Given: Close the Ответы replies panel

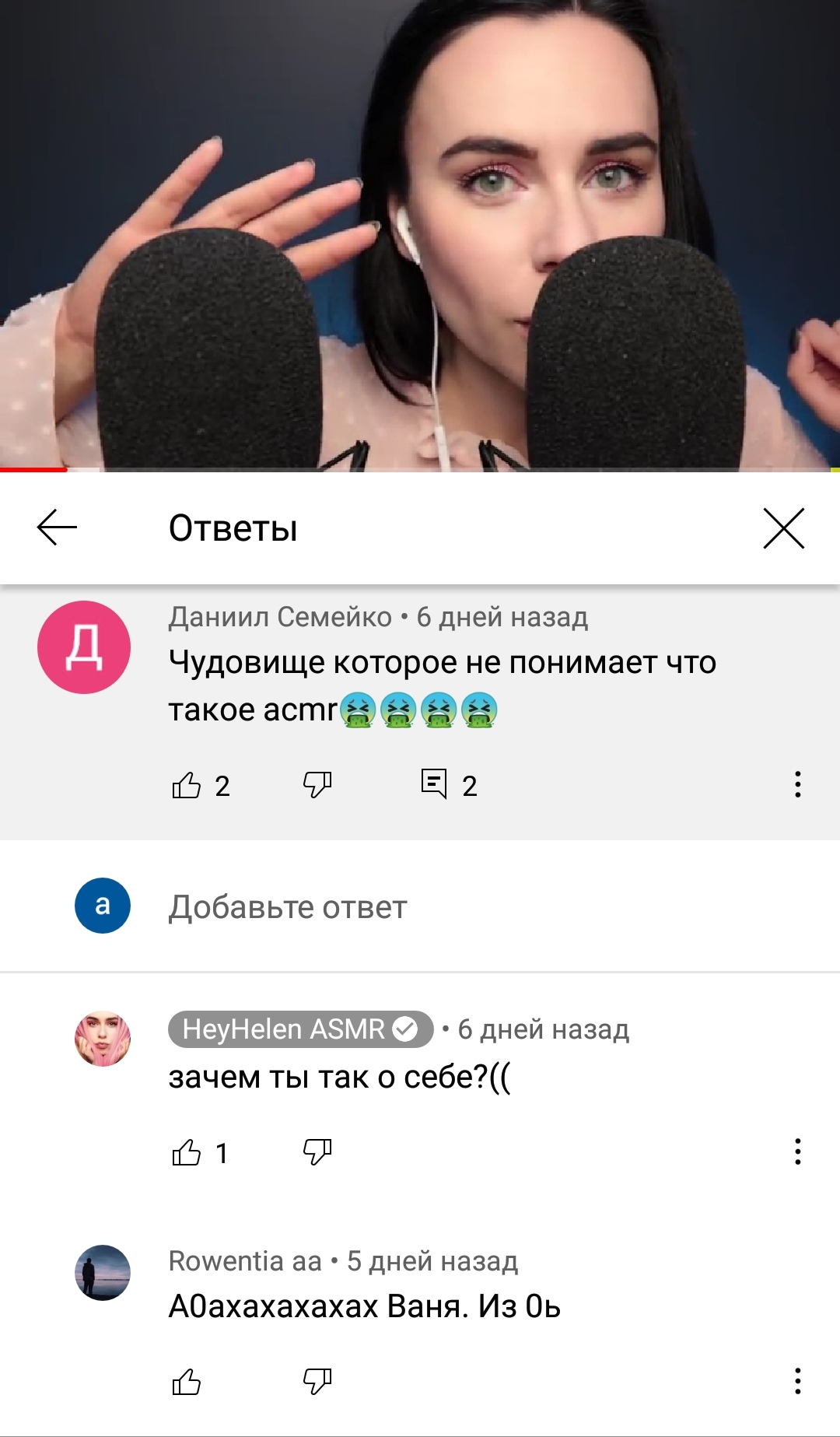Looking at the screenshot, I should click(783, 528).
